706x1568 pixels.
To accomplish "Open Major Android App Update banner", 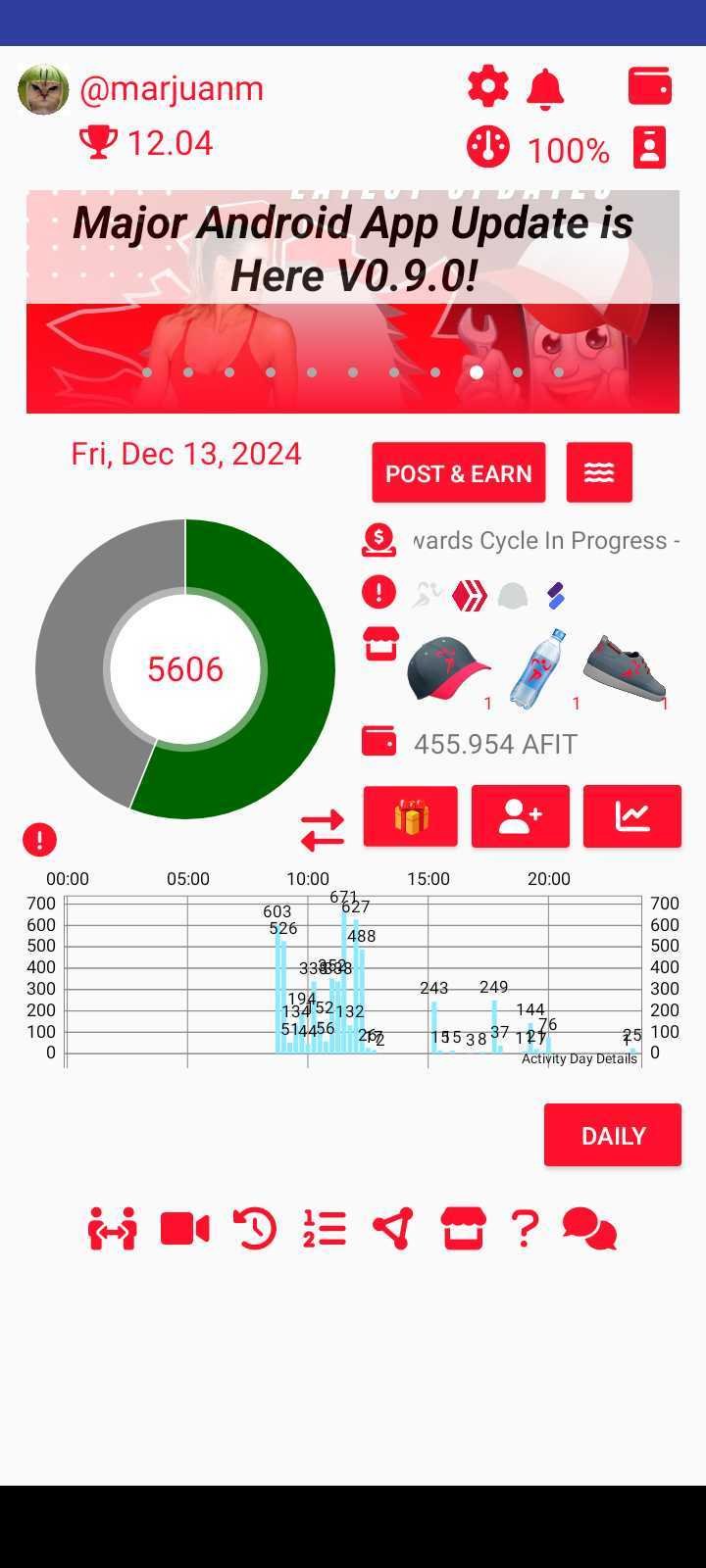I will tap(353, 302).
